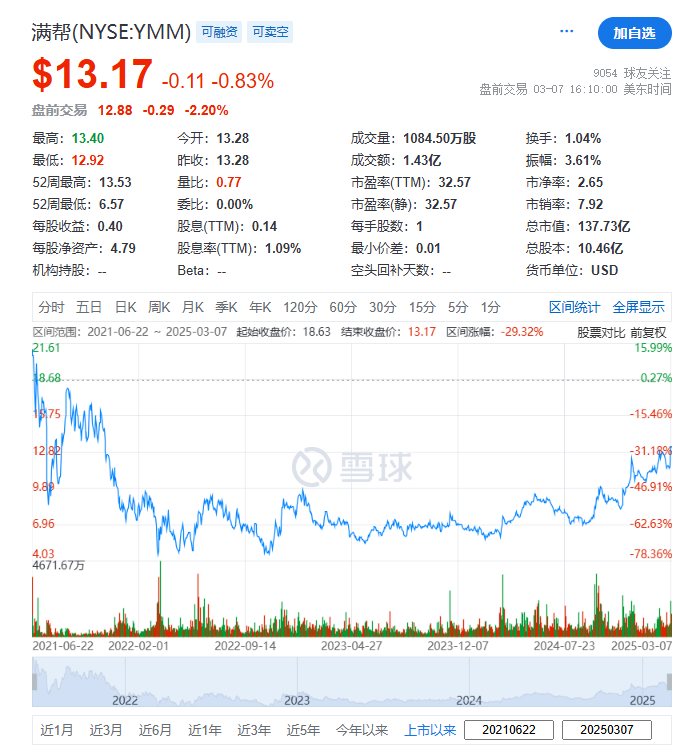Switch chart to 五日 view

tap(89, 307)
